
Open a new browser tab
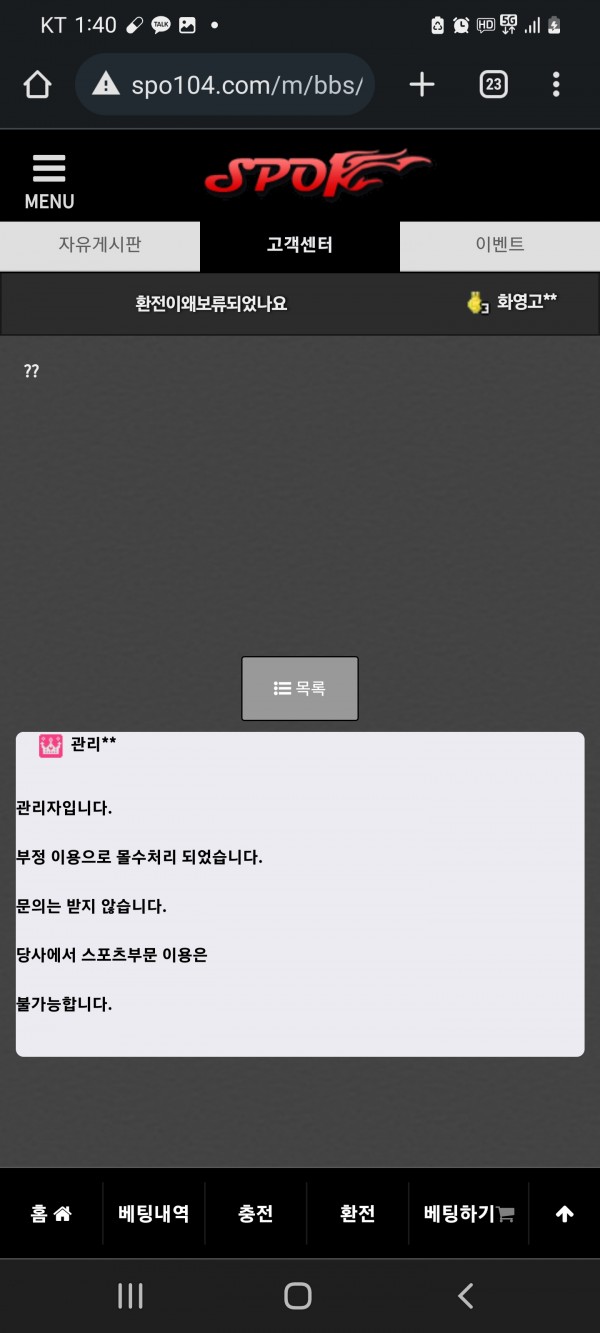[x=422, y=85]
